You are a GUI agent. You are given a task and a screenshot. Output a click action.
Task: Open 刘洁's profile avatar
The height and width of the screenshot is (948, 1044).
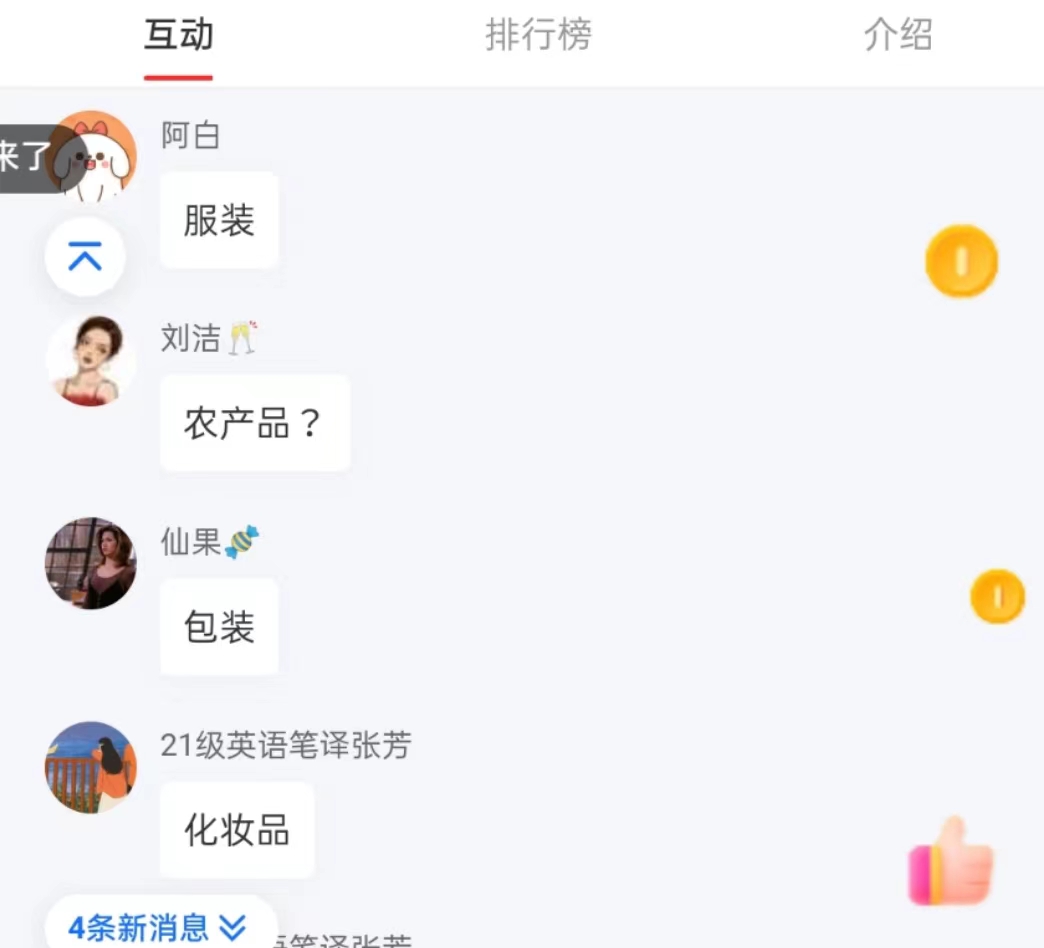[x=91, y=361]
